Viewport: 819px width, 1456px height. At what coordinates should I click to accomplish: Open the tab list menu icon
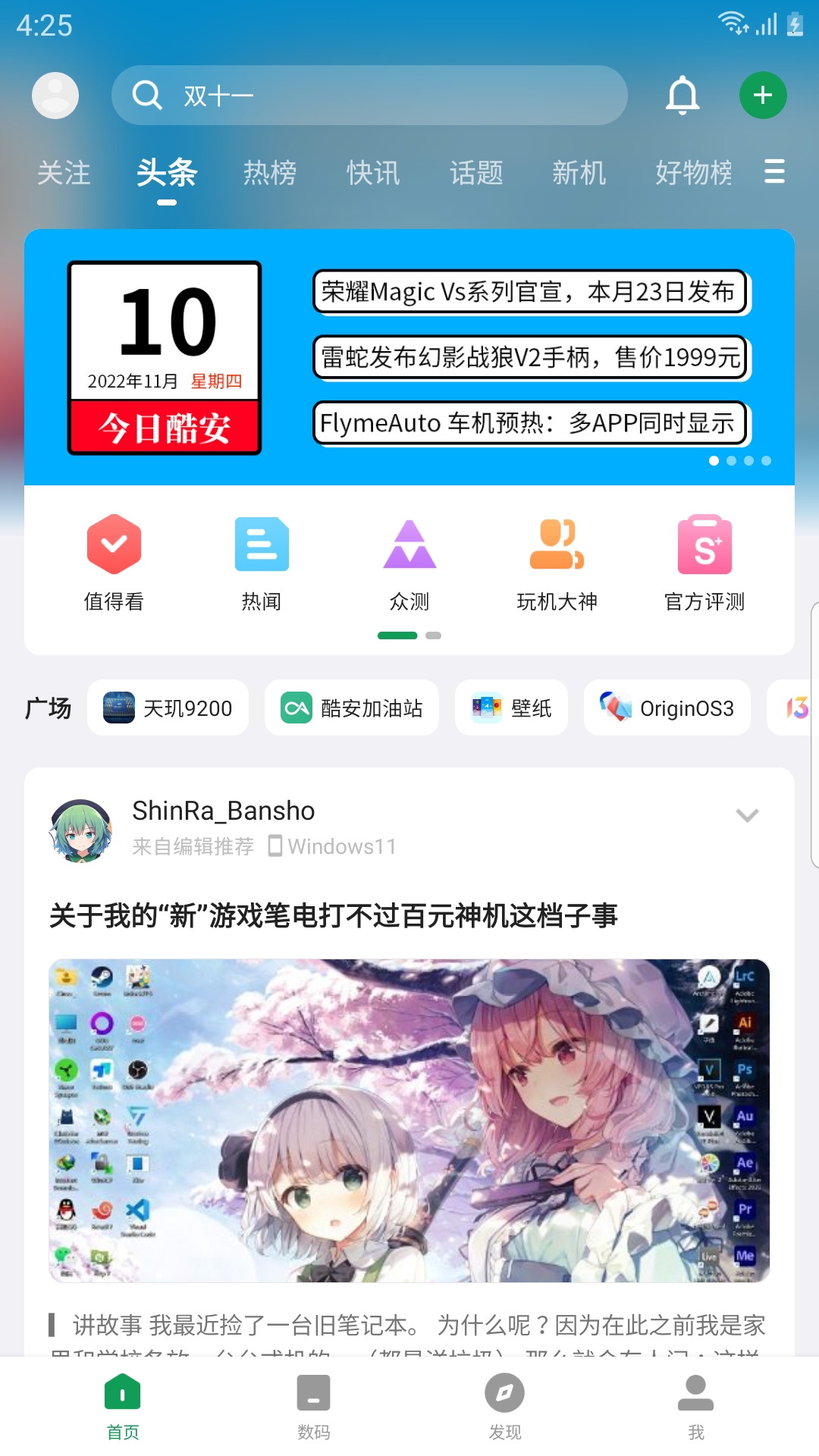pyautogui.click(x=773, y=171)
